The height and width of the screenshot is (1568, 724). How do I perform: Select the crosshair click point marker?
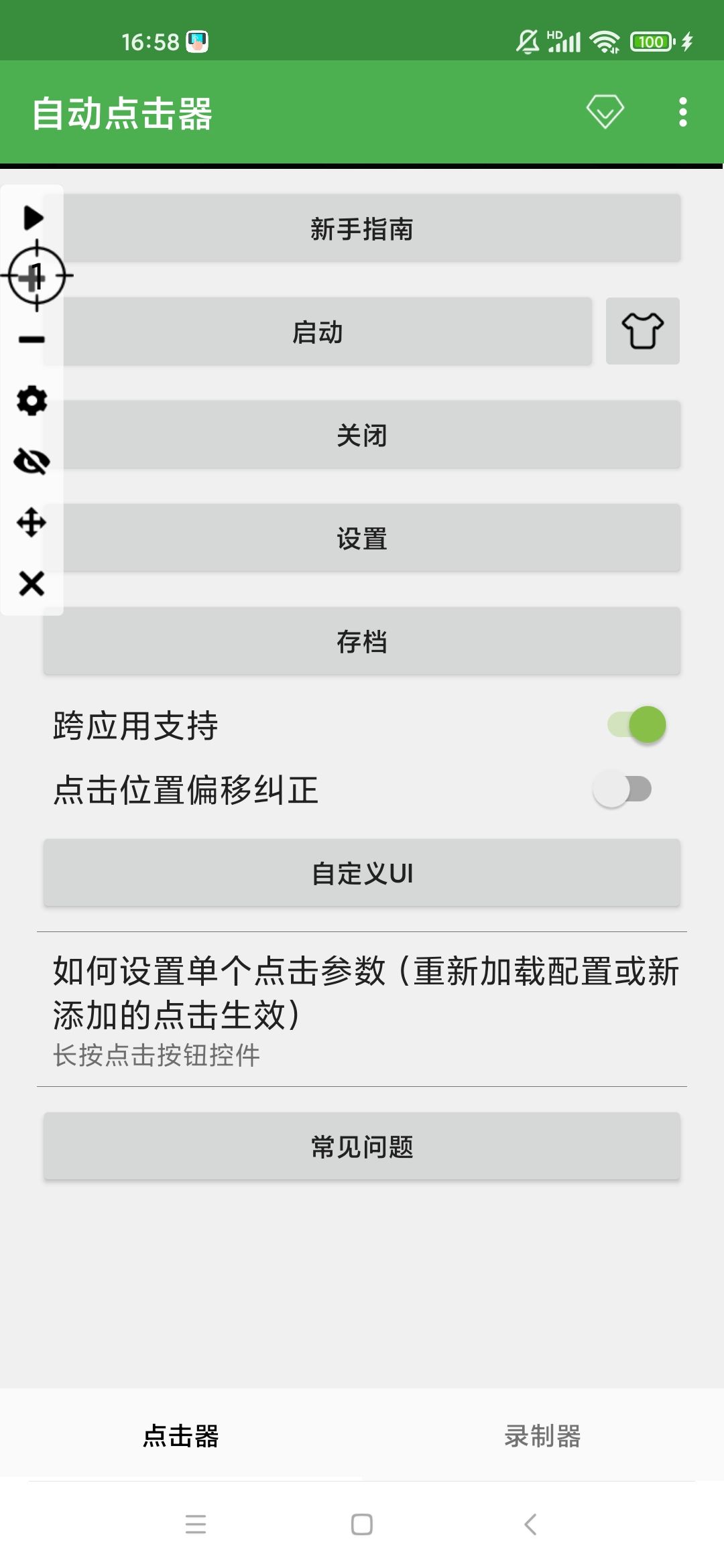click(37, 275)
